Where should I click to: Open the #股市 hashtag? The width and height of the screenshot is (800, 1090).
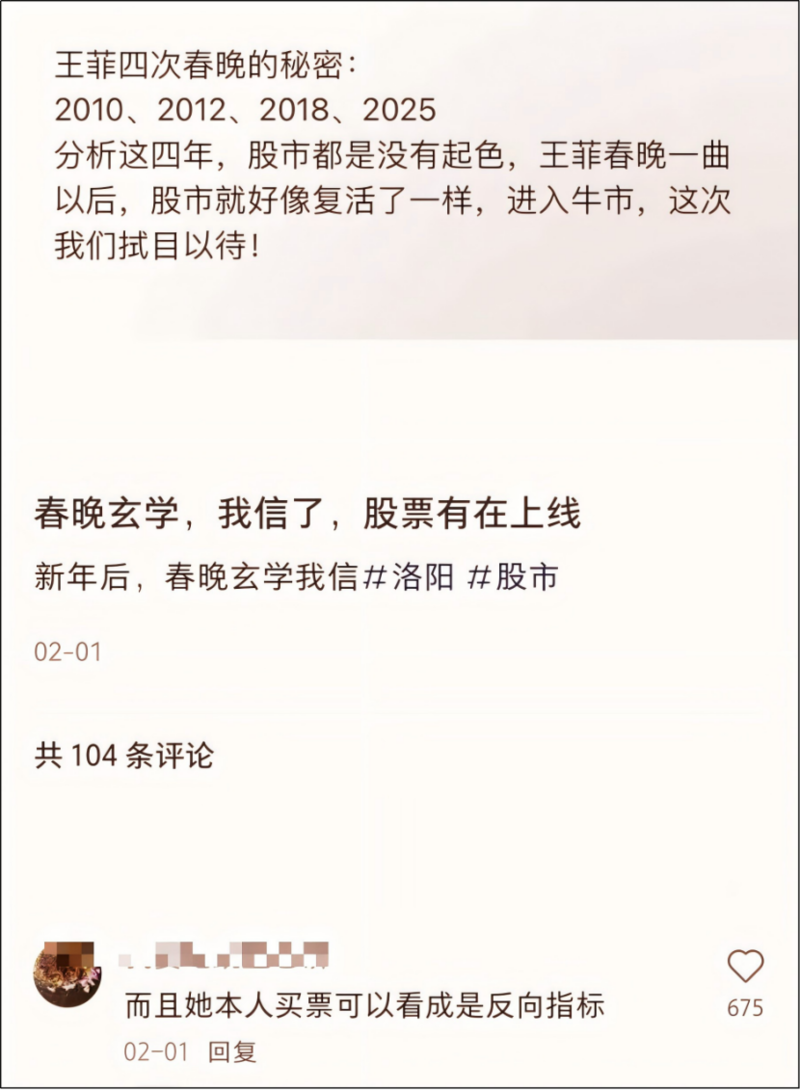pos(512,578)
